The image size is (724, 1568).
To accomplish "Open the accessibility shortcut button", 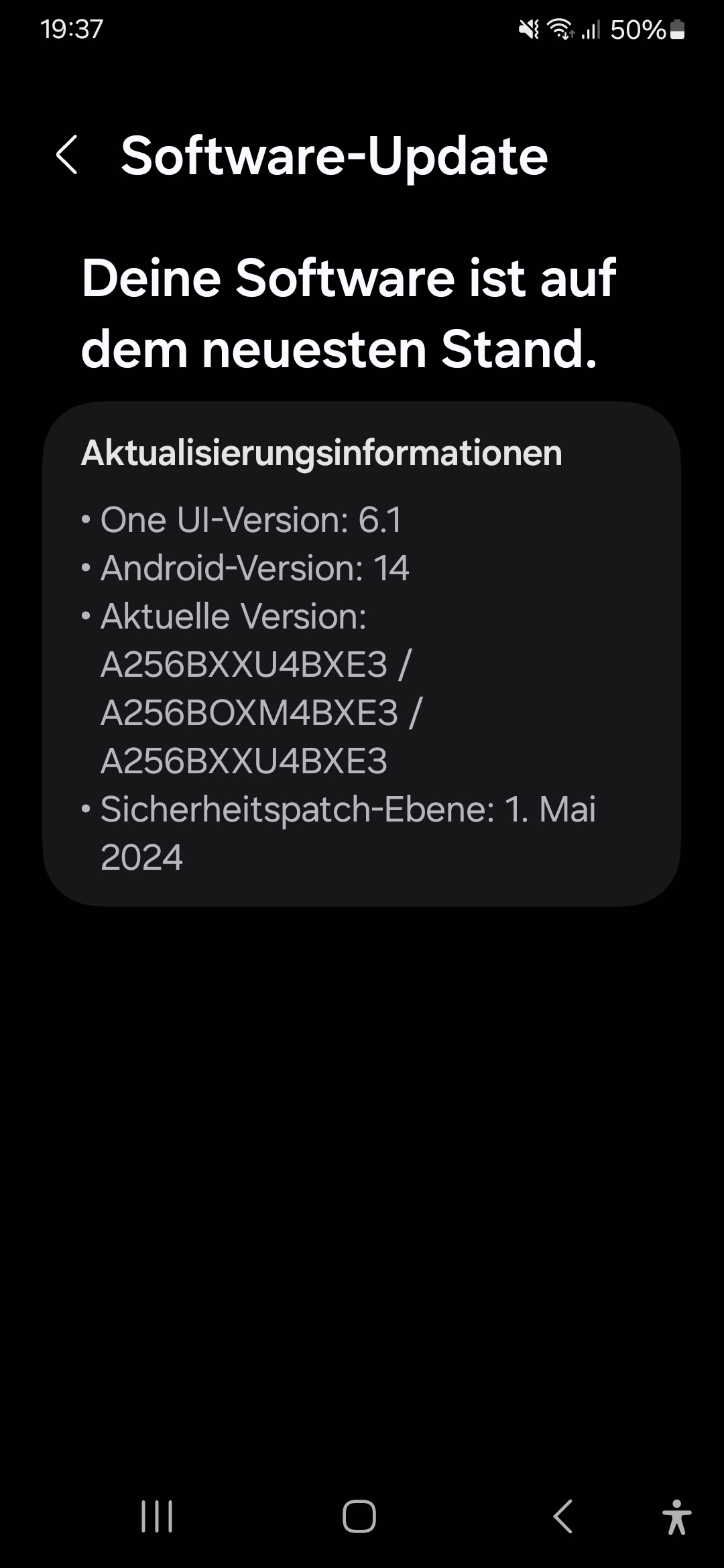I will tap(676, 1516).
